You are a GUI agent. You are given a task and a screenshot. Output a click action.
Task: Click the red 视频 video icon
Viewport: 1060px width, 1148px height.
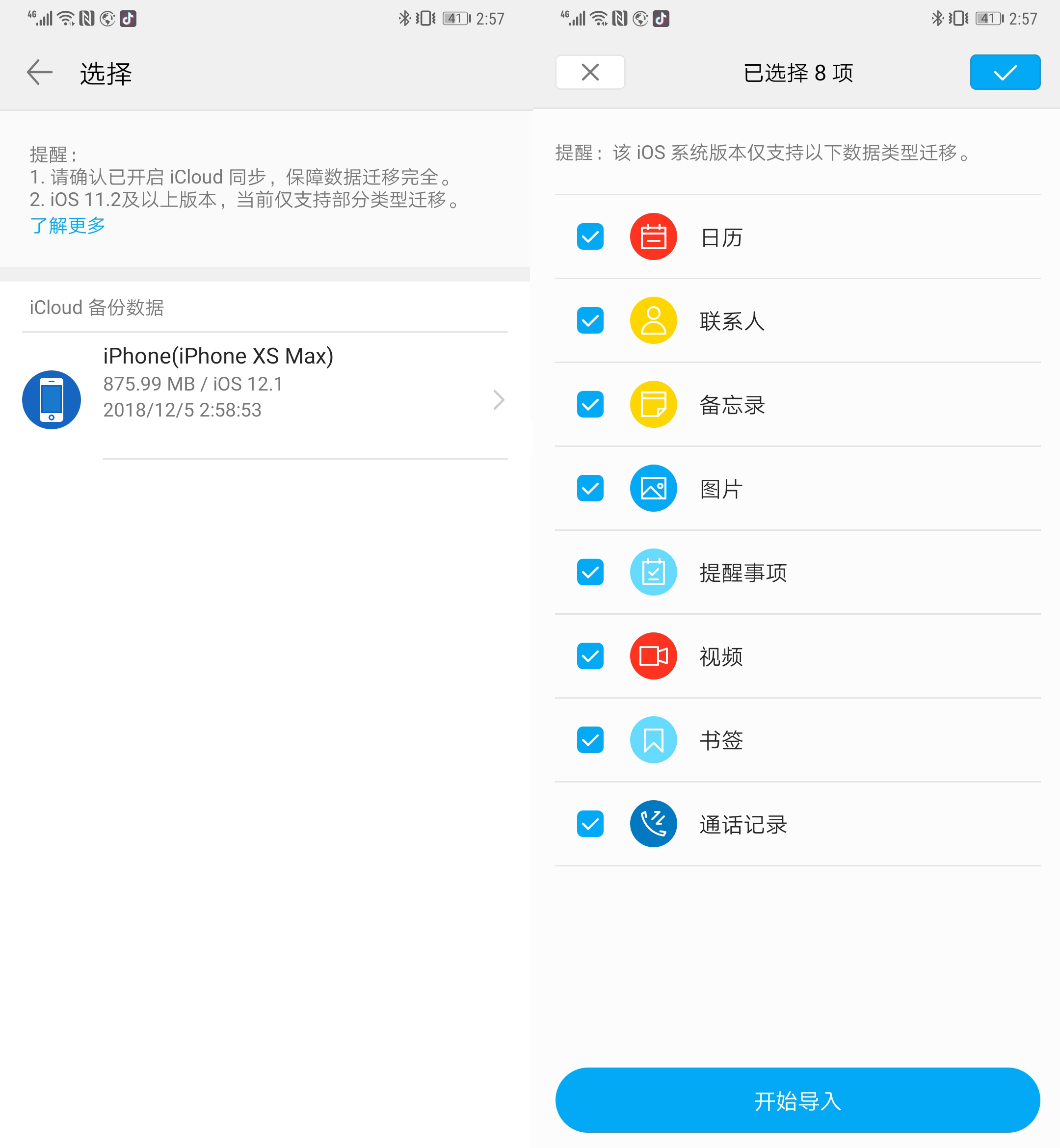pos(653,656)
